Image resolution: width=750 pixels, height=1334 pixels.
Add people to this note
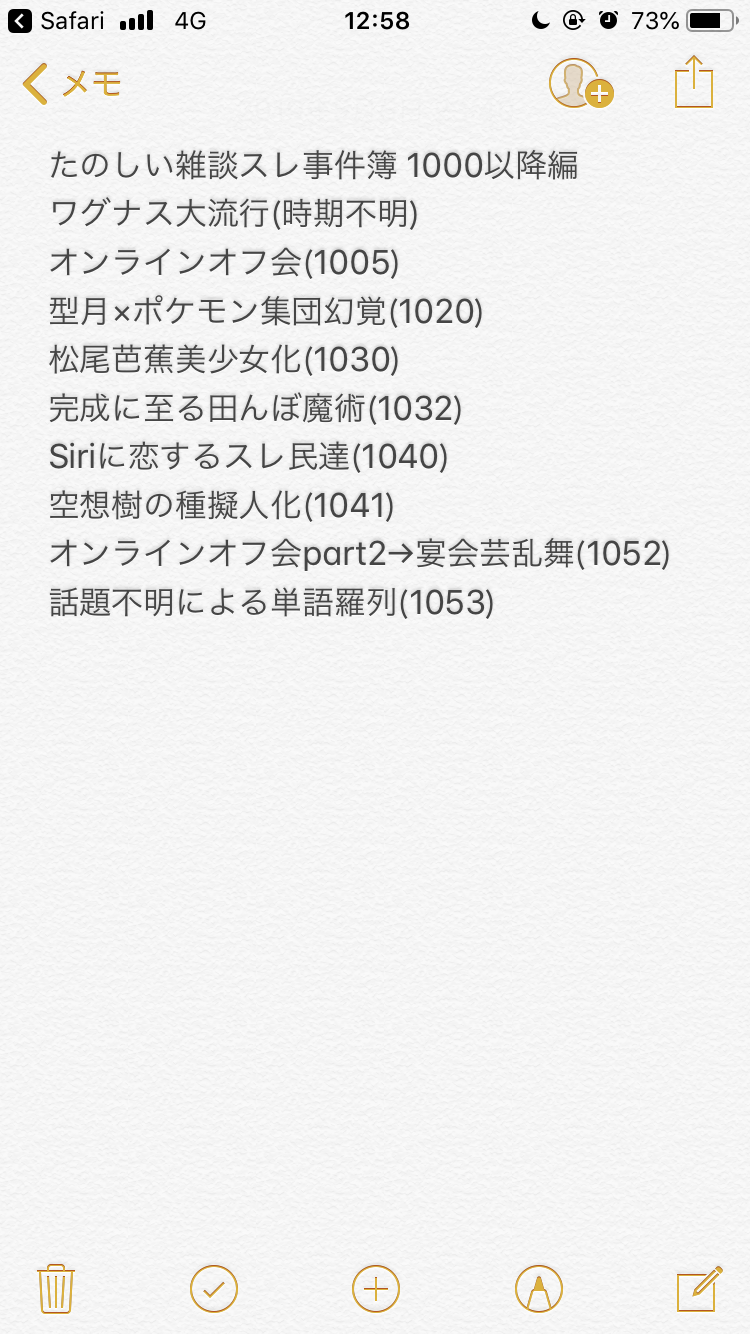pos(579,84)
